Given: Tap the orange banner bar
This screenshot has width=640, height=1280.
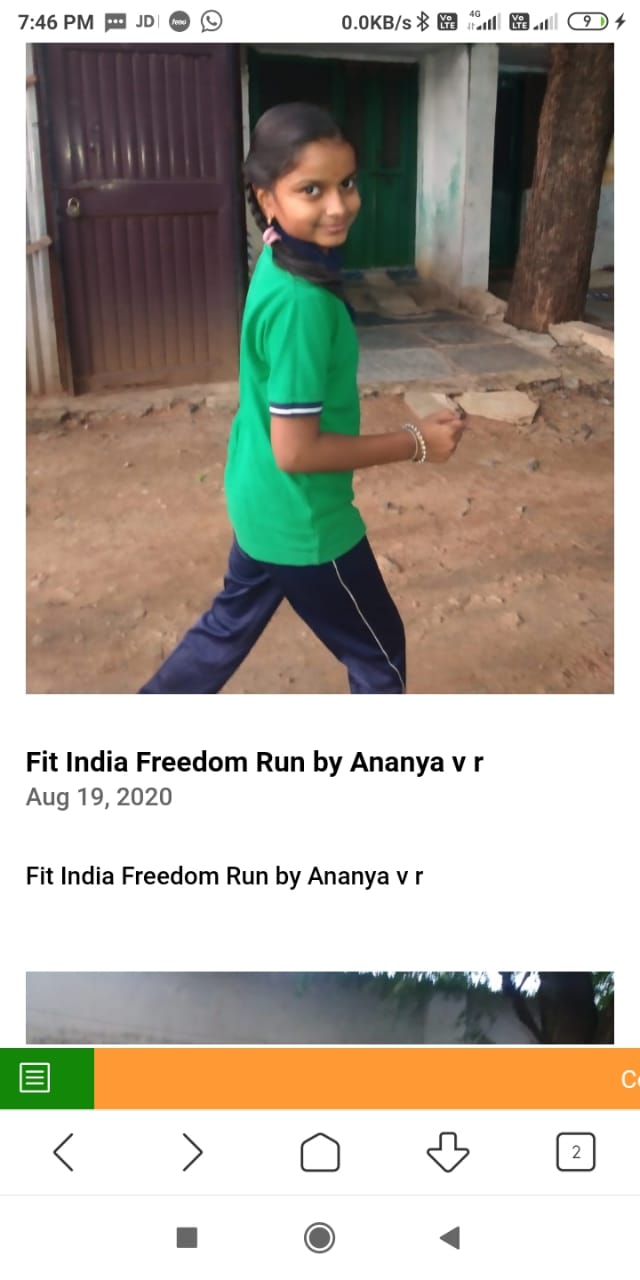Looking at the screenshot, I should 366,1078.
